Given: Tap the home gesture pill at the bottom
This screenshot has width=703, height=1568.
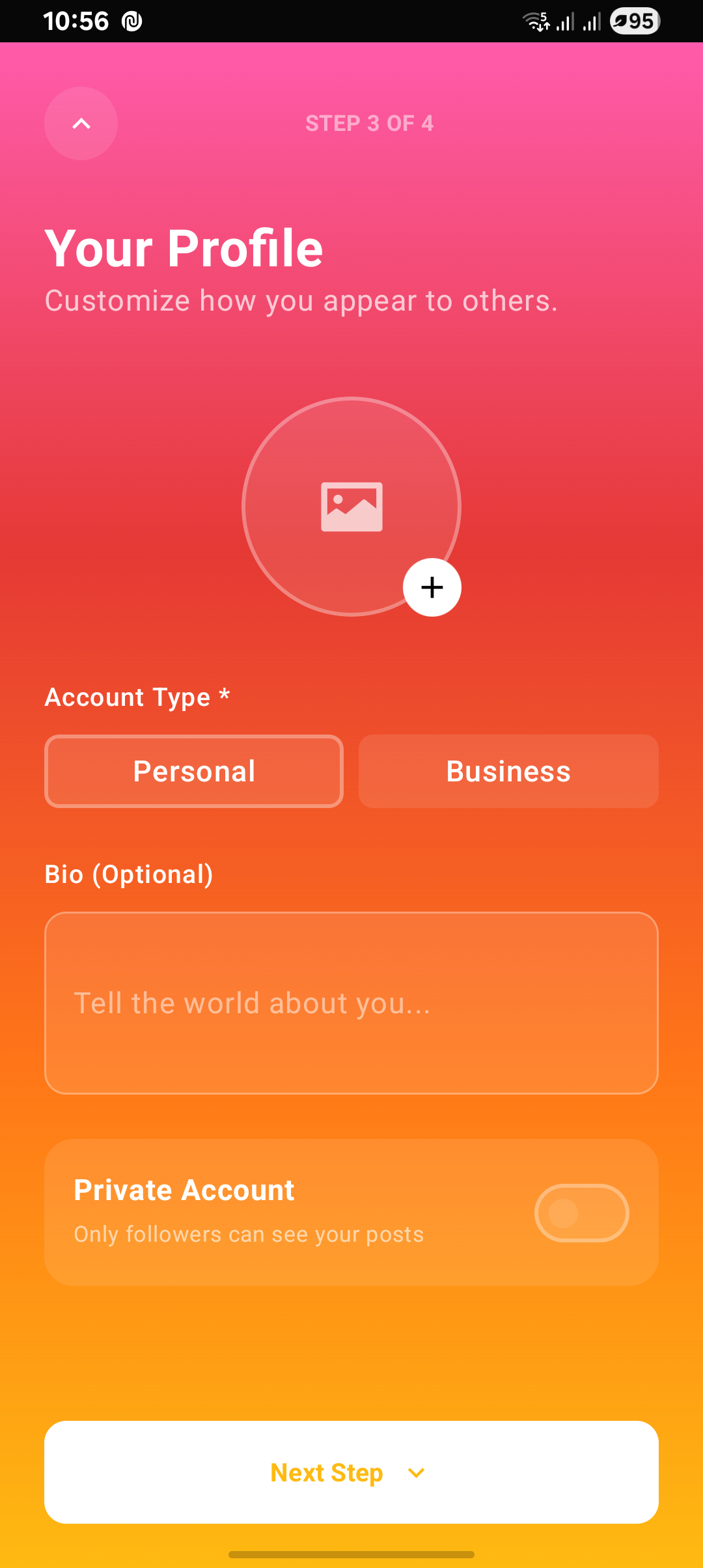Looking at the screenshot, I should pyautogui.click(x=351, y=1554).
